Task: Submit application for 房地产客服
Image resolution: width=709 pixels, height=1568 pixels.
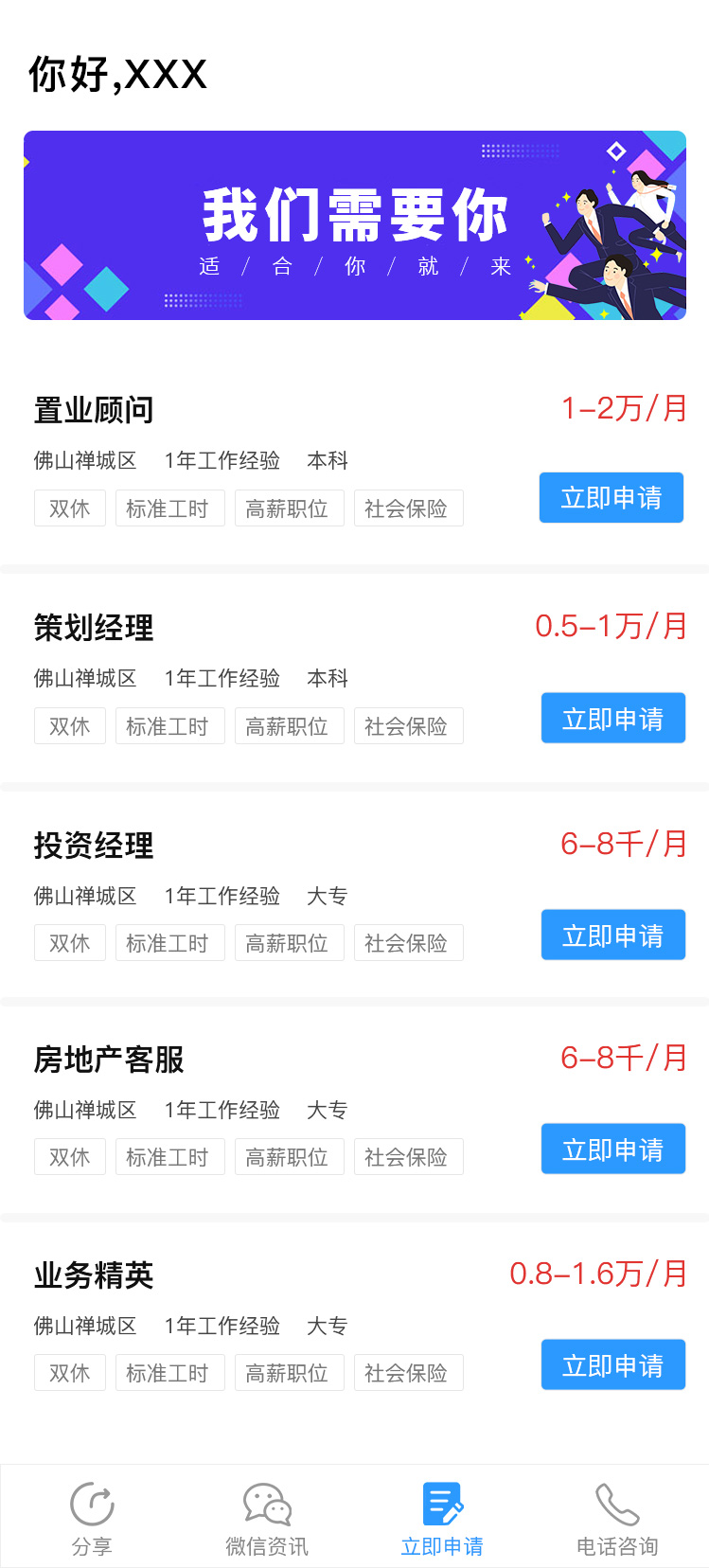Action: [x=612, y=1149]
